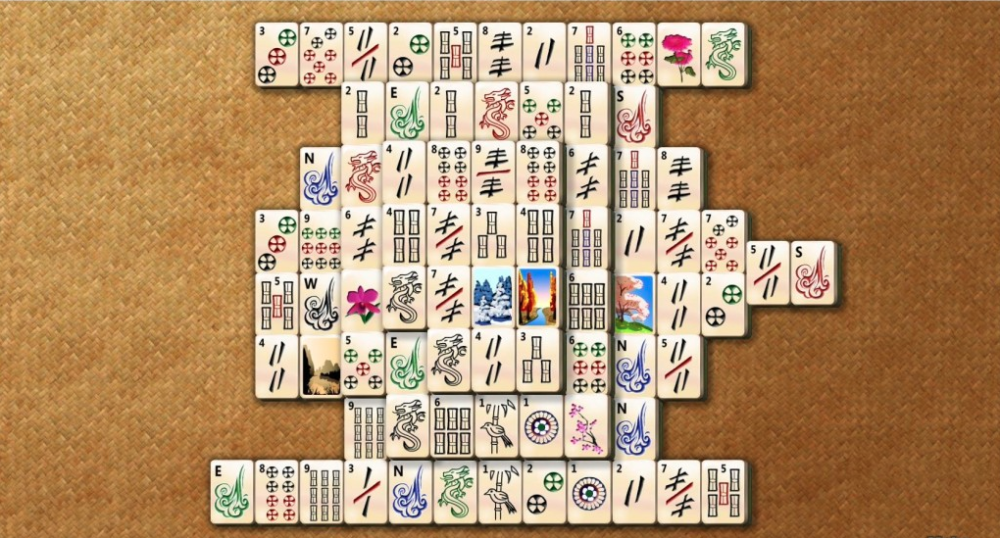Tap the pink orchid flower tile

[x=364, y=302]
